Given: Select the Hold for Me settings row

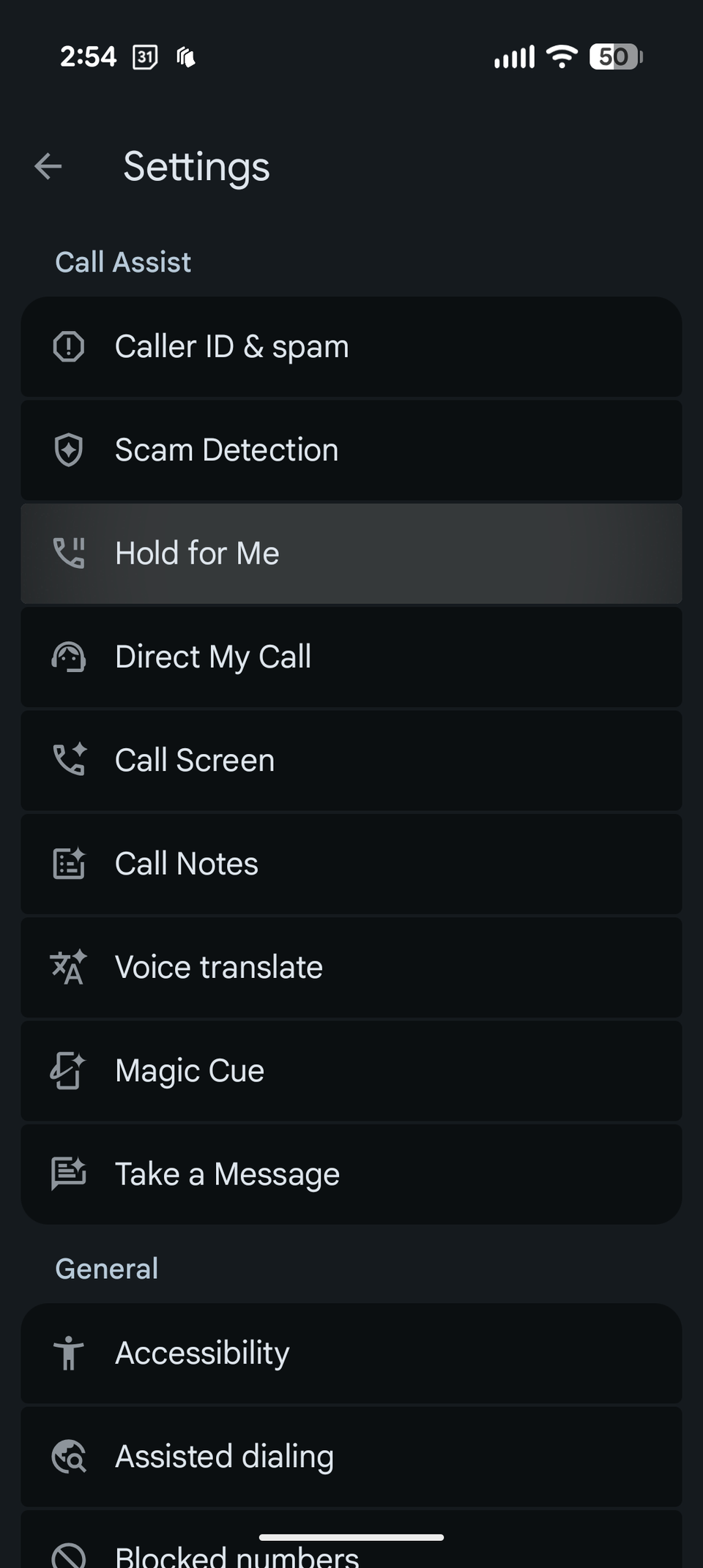Looking at the screenshot, I should [x=351, y=553].
